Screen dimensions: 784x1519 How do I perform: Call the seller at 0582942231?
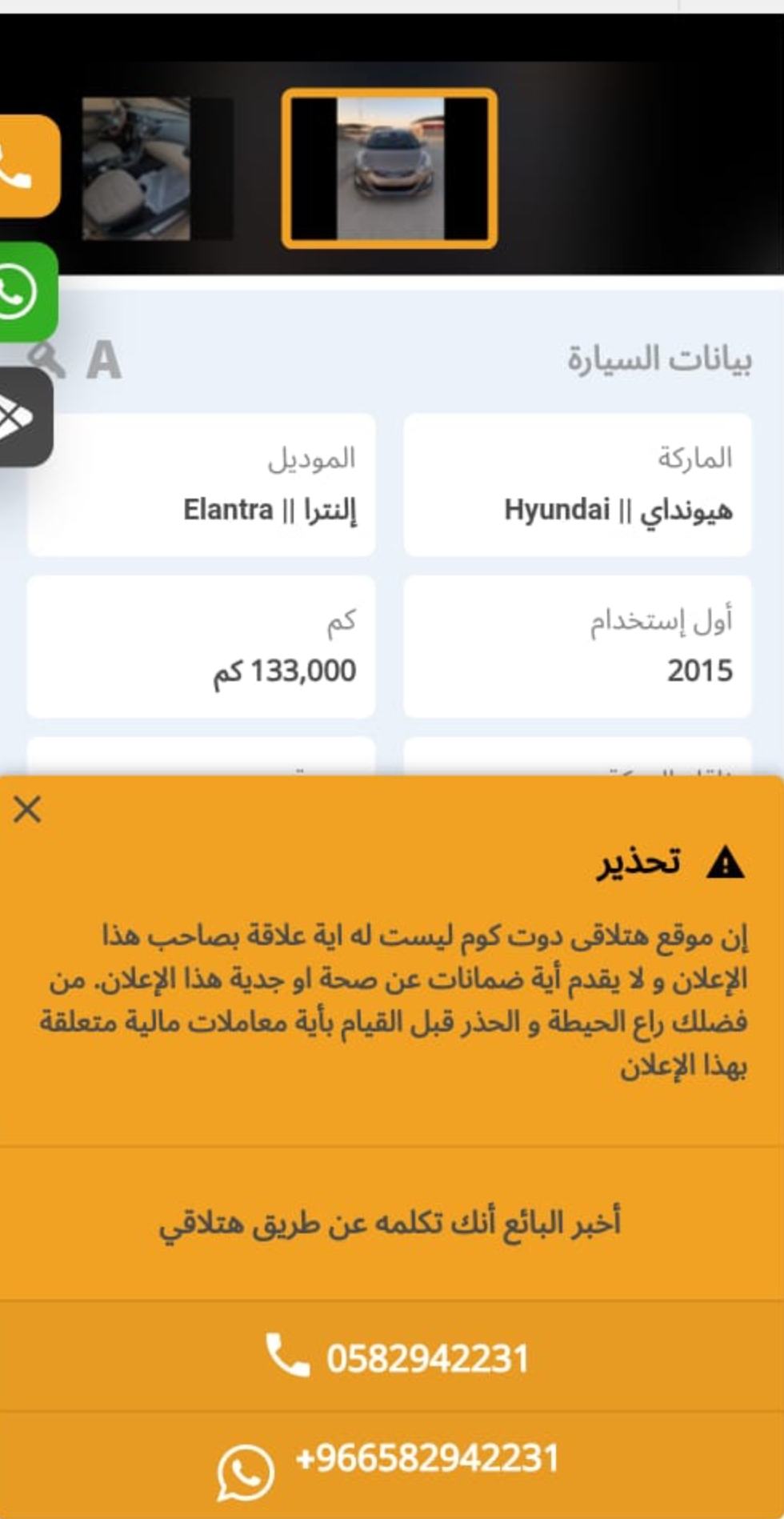[392, 1356]
